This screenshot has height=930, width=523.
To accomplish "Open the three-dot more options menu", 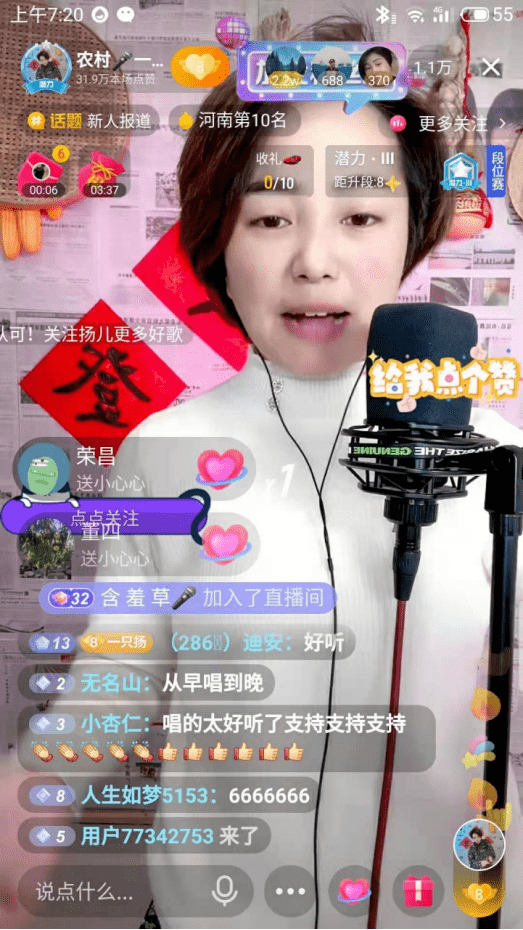I will 290,891.
